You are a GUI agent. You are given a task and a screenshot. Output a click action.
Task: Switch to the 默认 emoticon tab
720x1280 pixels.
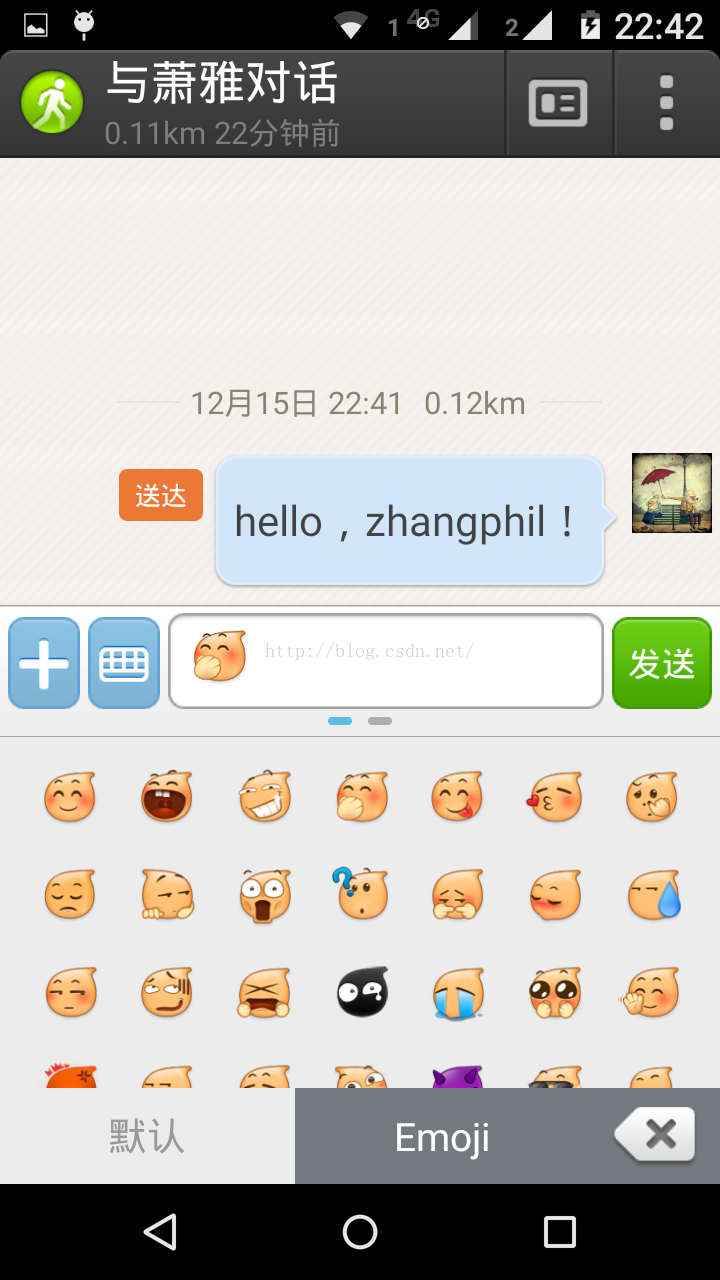pos(147,1136)
